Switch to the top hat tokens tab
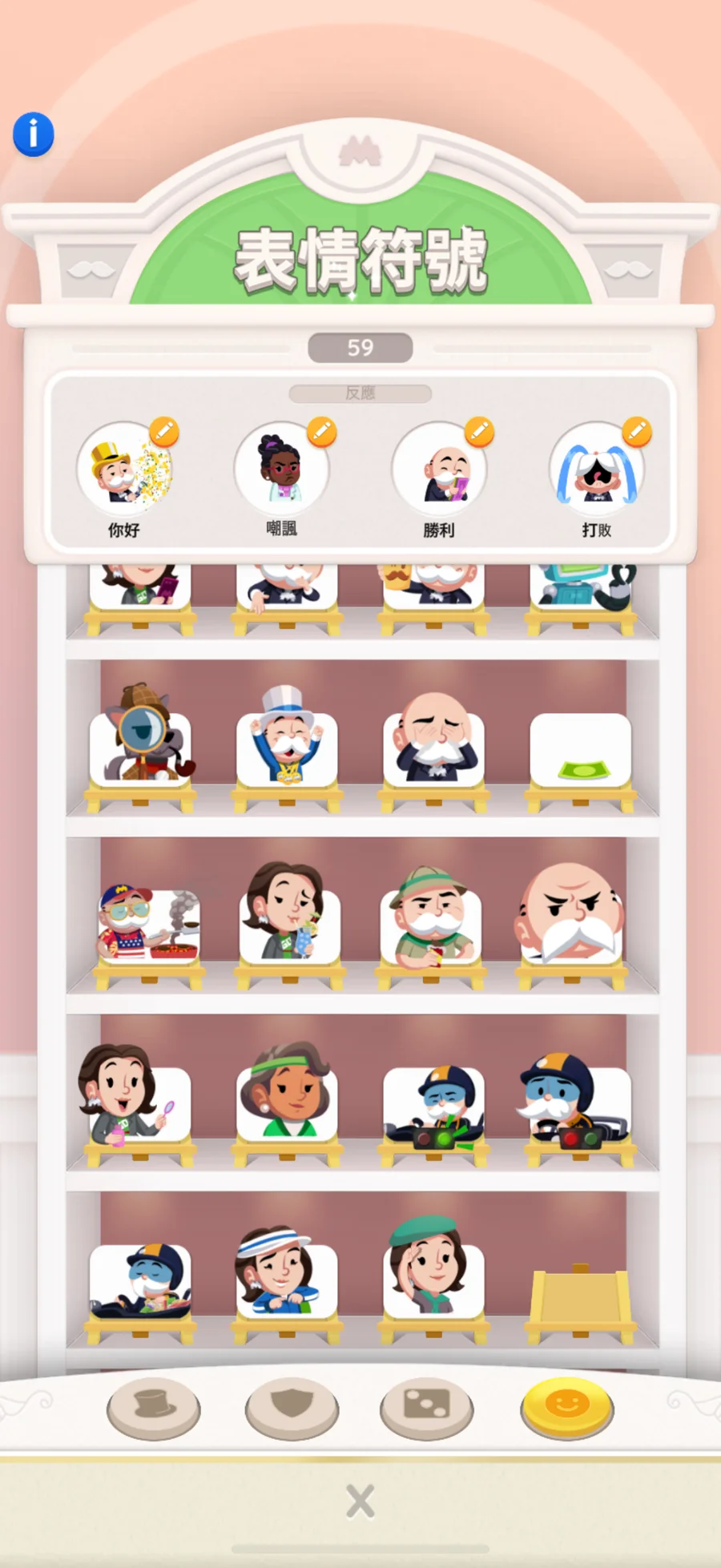 (153, 1408)
